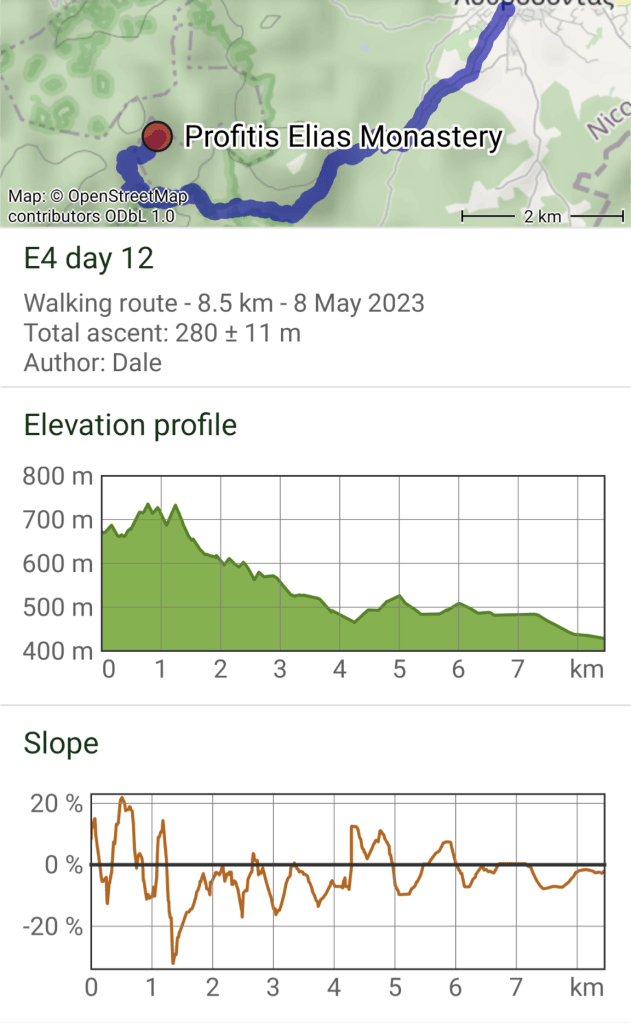This screenshot has height=1023, width=631.
Task: Tap the Profitis Elias Monastery waypoint marker
Action: [x=157, y=136]
